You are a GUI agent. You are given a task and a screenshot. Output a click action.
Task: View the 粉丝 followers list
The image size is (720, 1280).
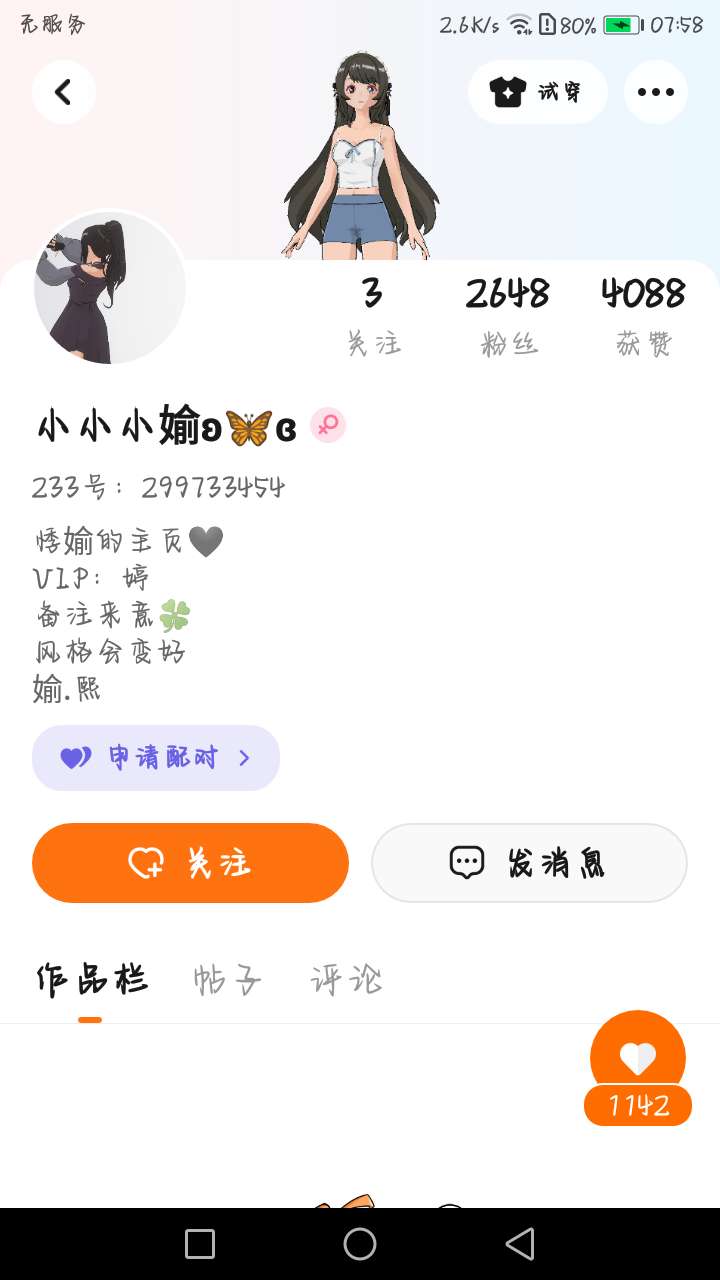[508, 315]
